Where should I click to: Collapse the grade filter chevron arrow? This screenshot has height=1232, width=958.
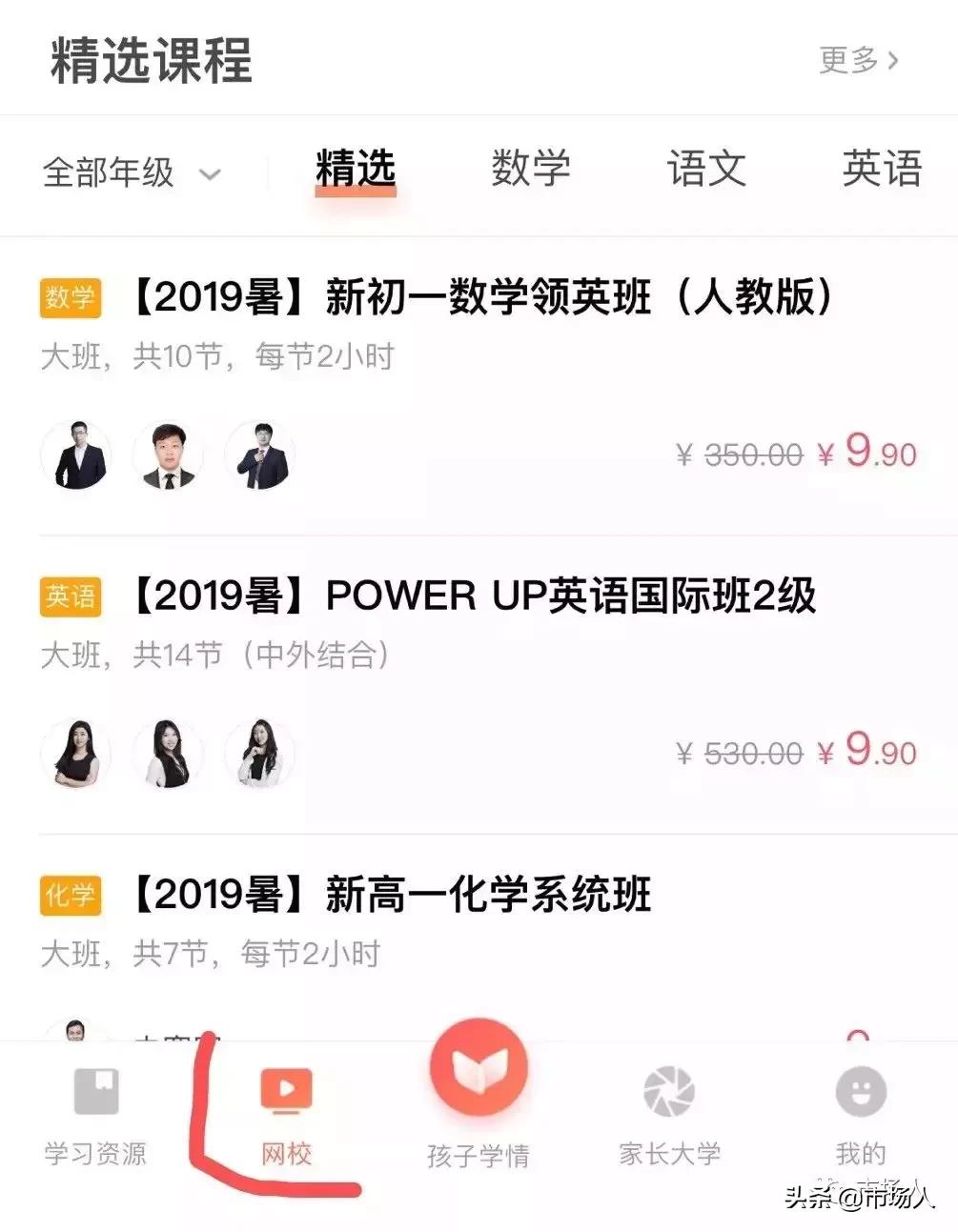210,175
